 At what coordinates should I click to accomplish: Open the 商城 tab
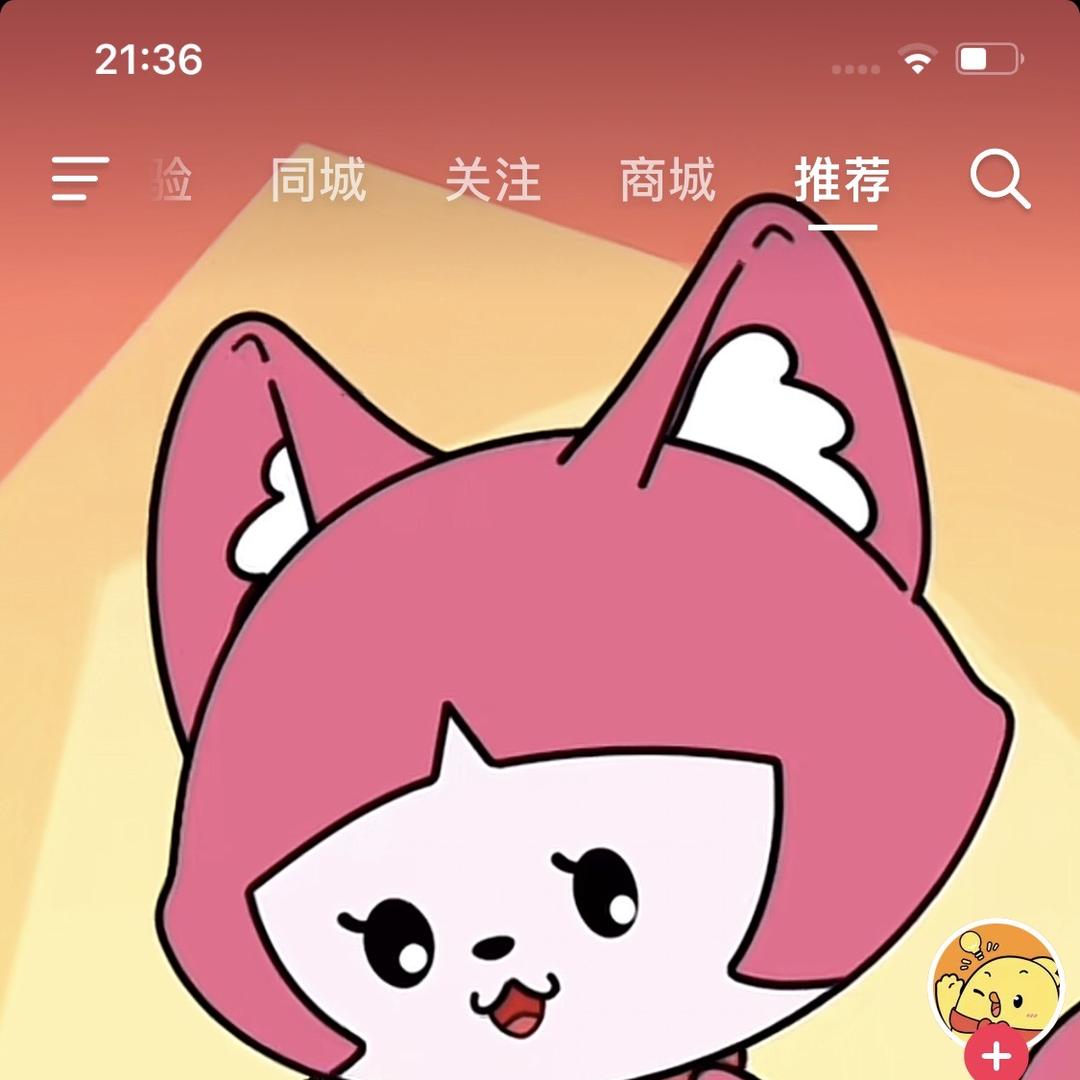click(x=667, y=180)
